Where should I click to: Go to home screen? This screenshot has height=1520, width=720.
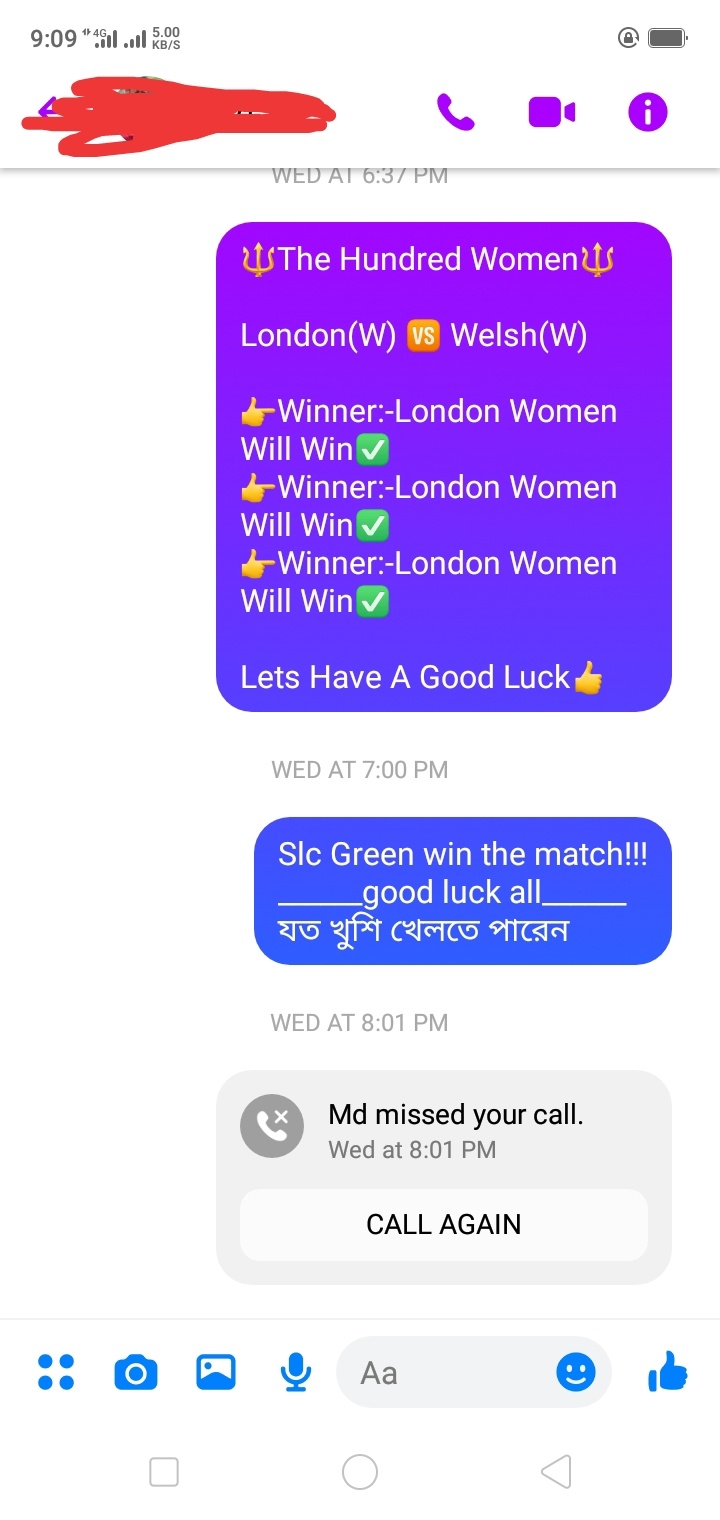click(360, 1471)
